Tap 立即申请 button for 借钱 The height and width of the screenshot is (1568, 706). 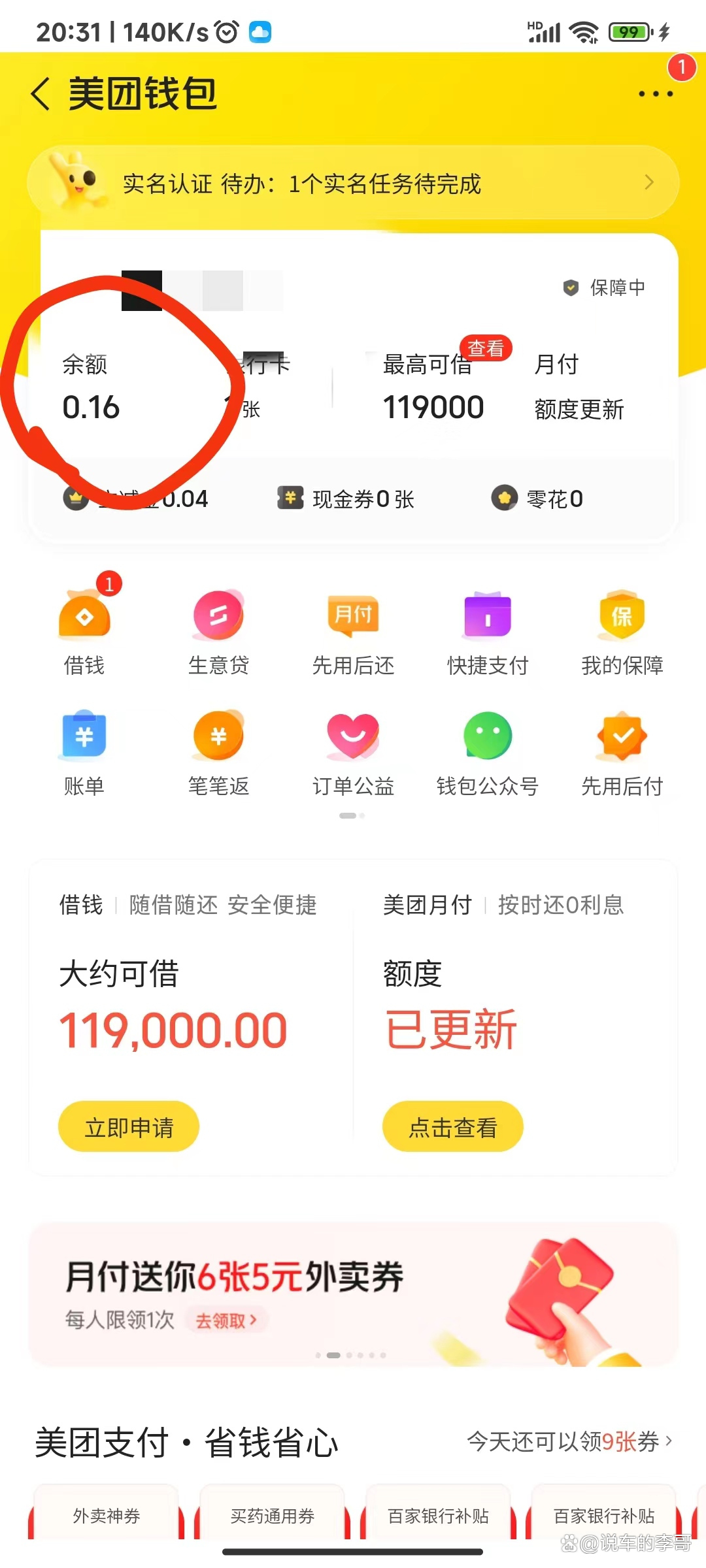129,1126
